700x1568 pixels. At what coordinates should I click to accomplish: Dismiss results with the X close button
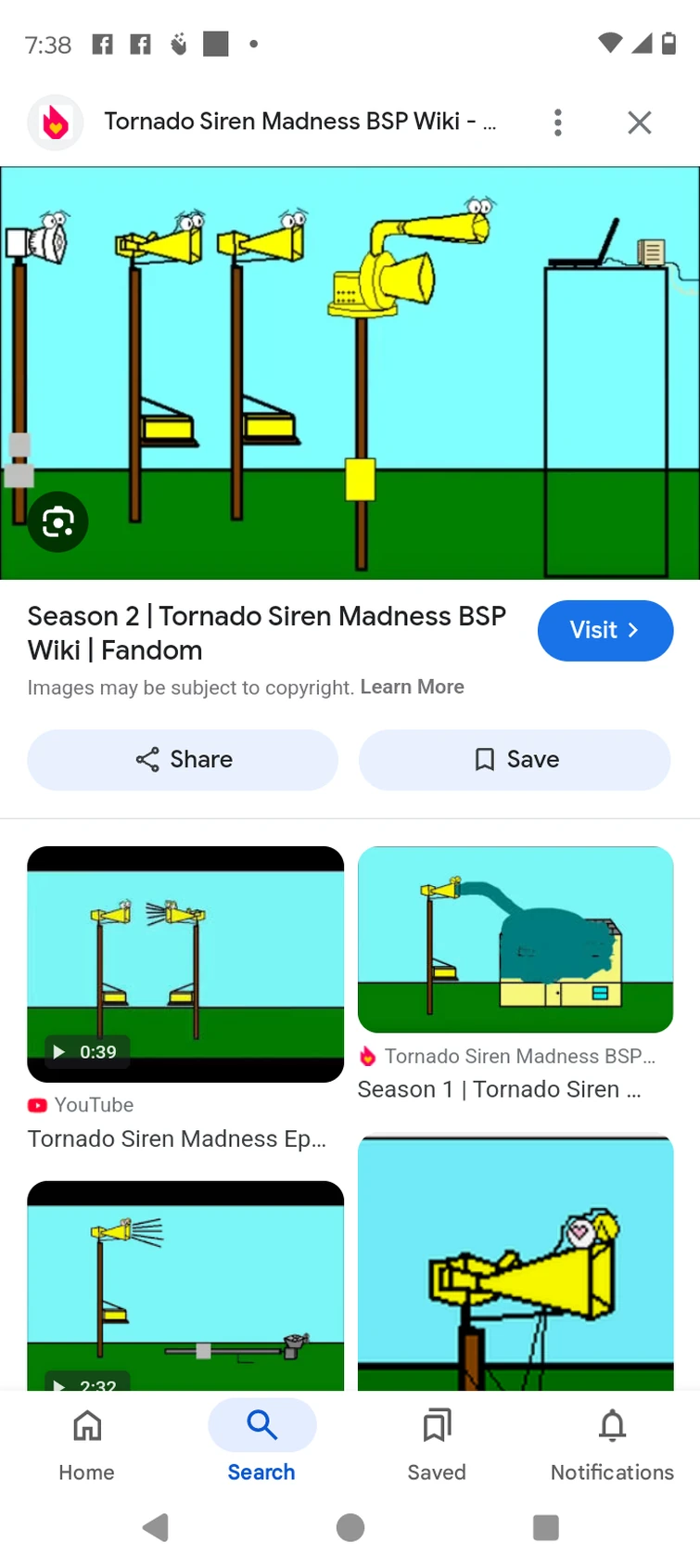[639, 122]
